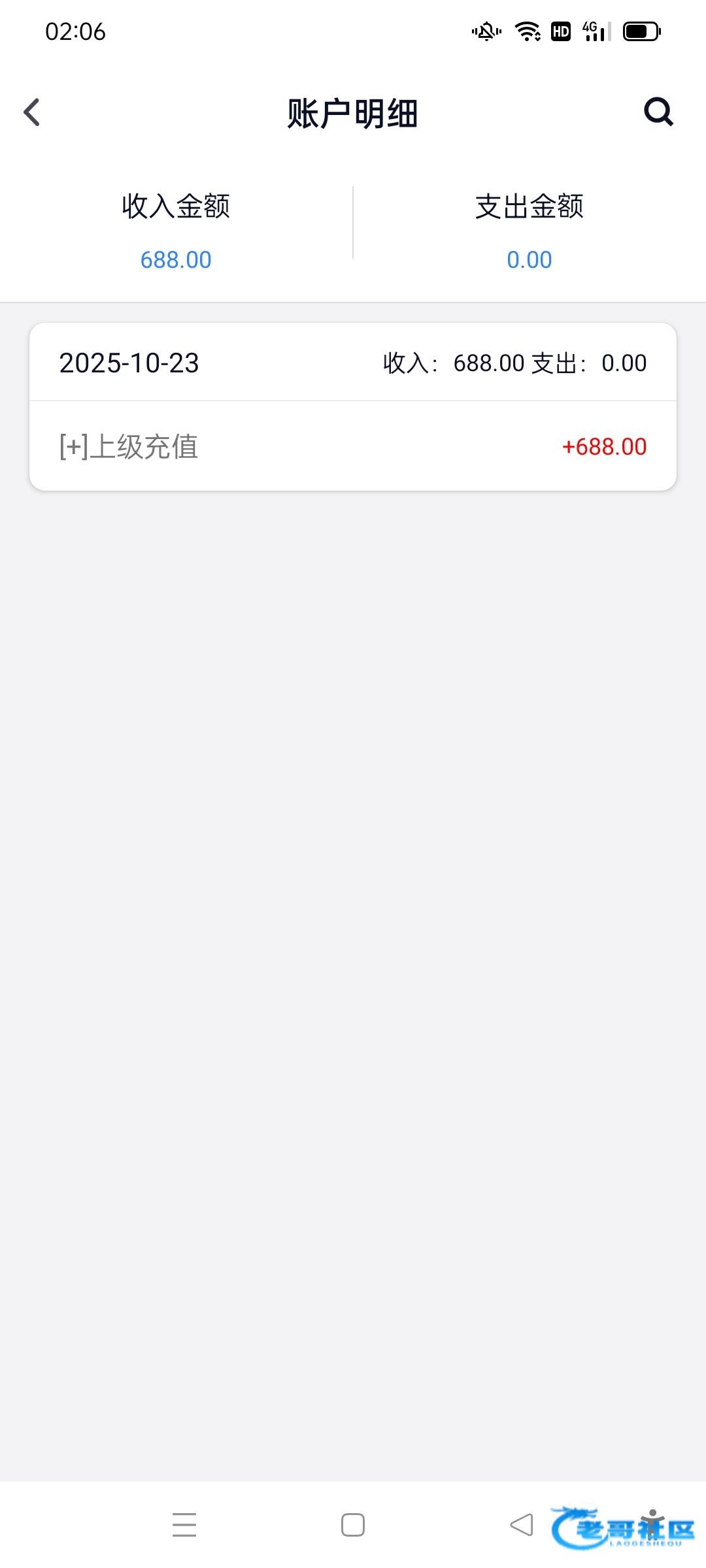Open the 上级充值 +688.00 transaction
Image resolution: width=706 pixels, height=1568 pixels.
tap(353, 446)
